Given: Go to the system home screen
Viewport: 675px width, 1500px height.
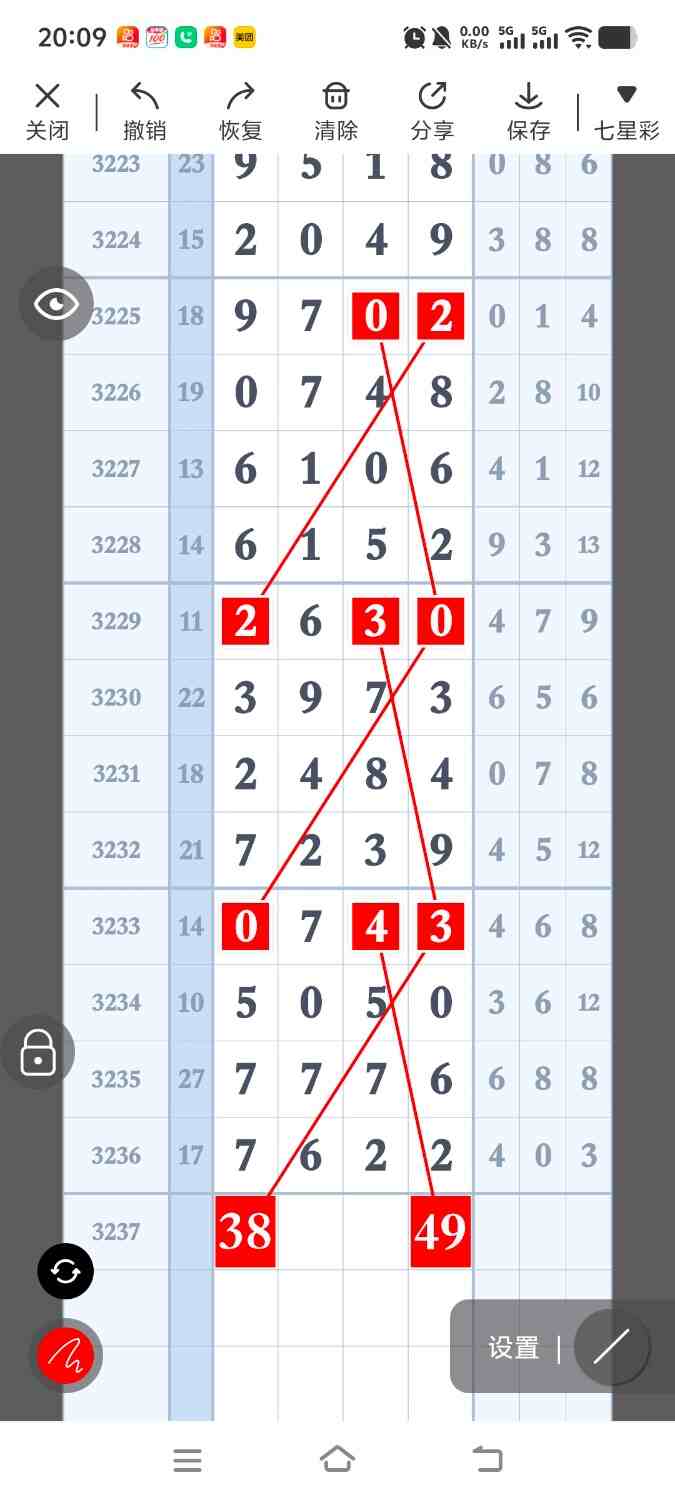Looking at the screenshot, I should click(x=337, y=1460).
